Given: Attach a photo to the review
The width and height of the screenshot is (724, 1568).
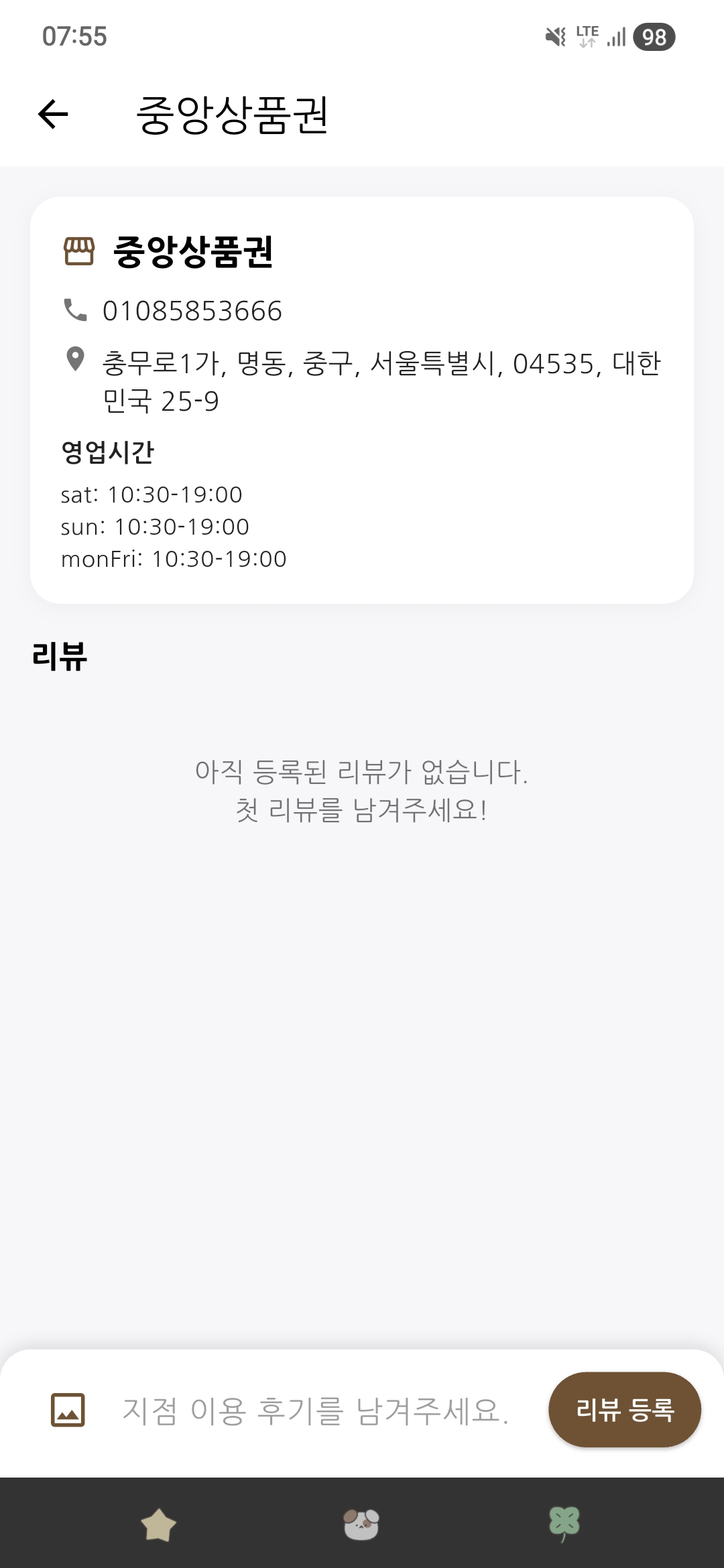Looking at the screenshot, I should (x=68, y=1410).
